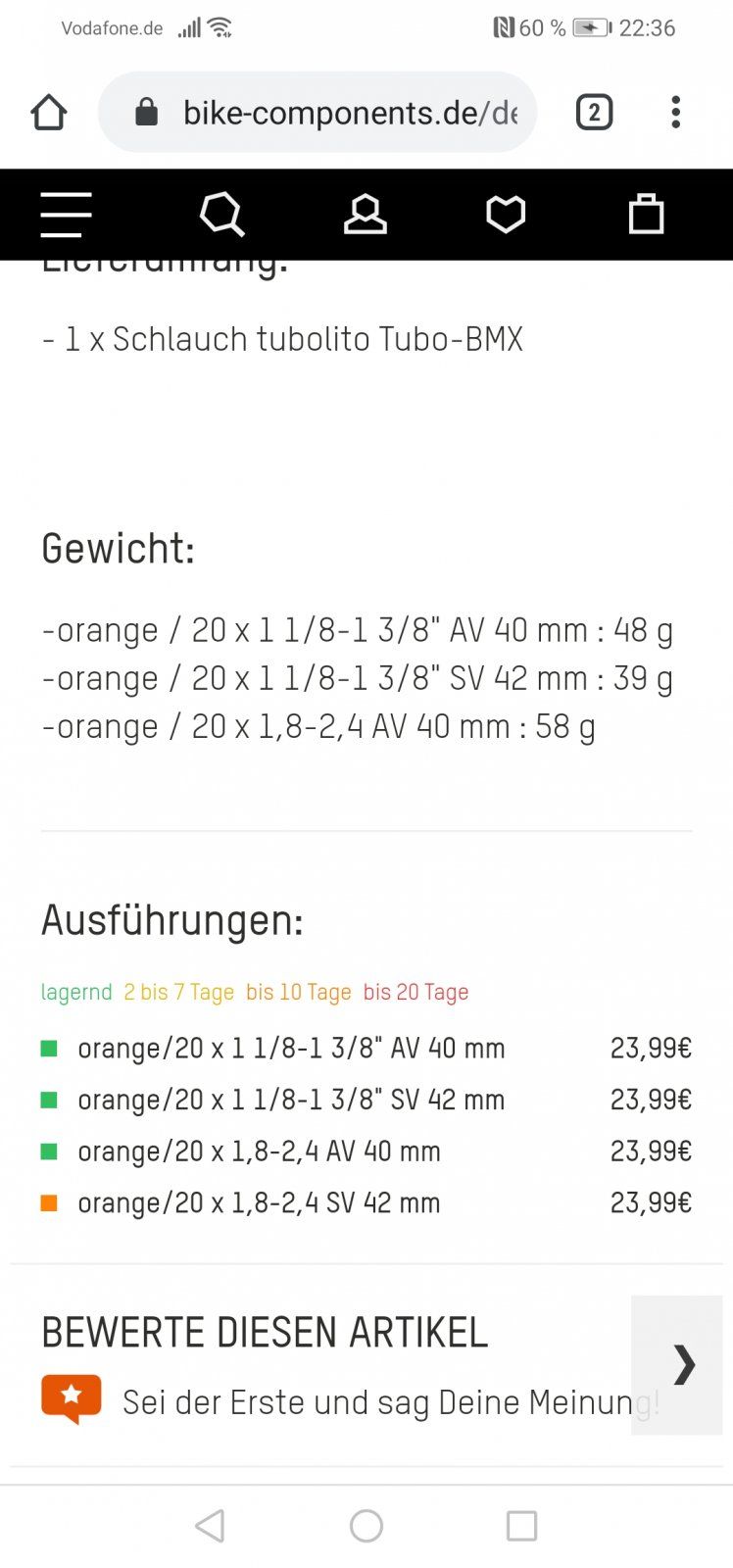Screen dimensions: 733x1568
Task: Open the shopping bag cart
Action: (646, 214)
